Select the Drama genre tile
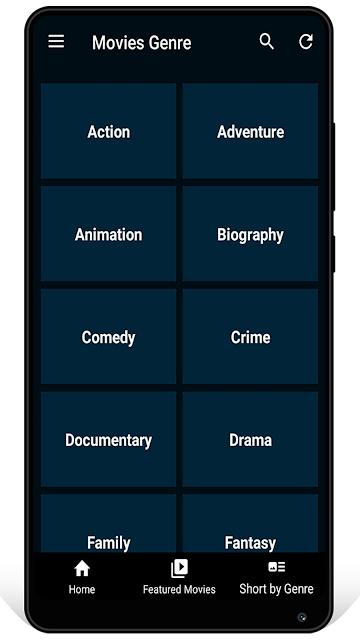 tap(250, 440)
